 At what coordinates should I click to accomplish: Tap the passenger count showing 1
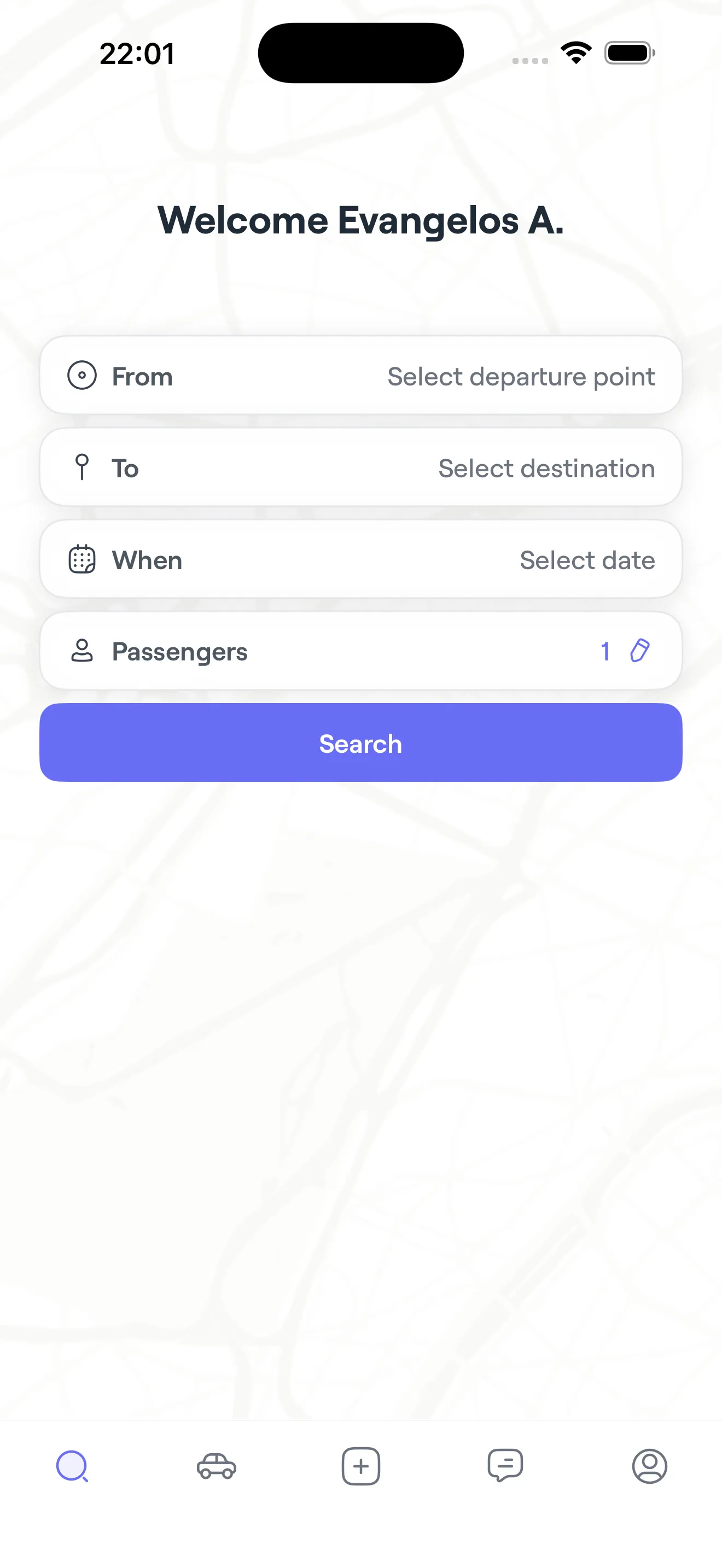point(605,651)
